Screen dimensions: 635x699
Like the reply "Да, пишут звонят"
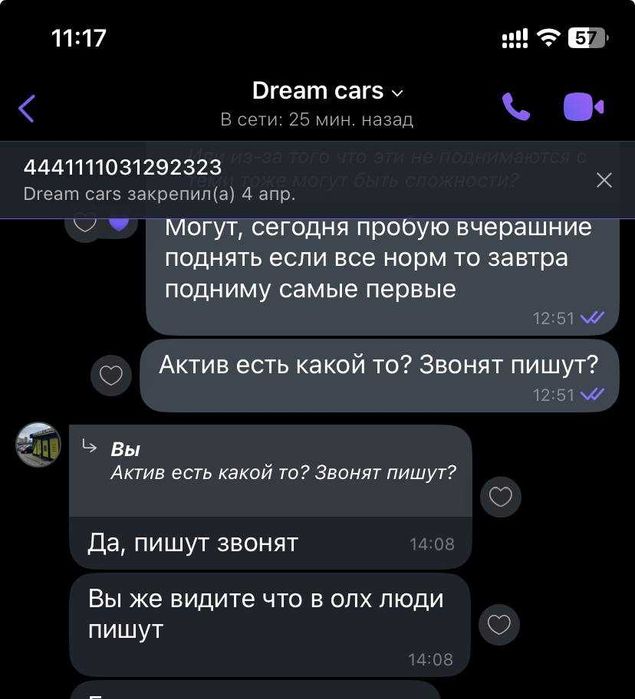(x=500, y=496)
